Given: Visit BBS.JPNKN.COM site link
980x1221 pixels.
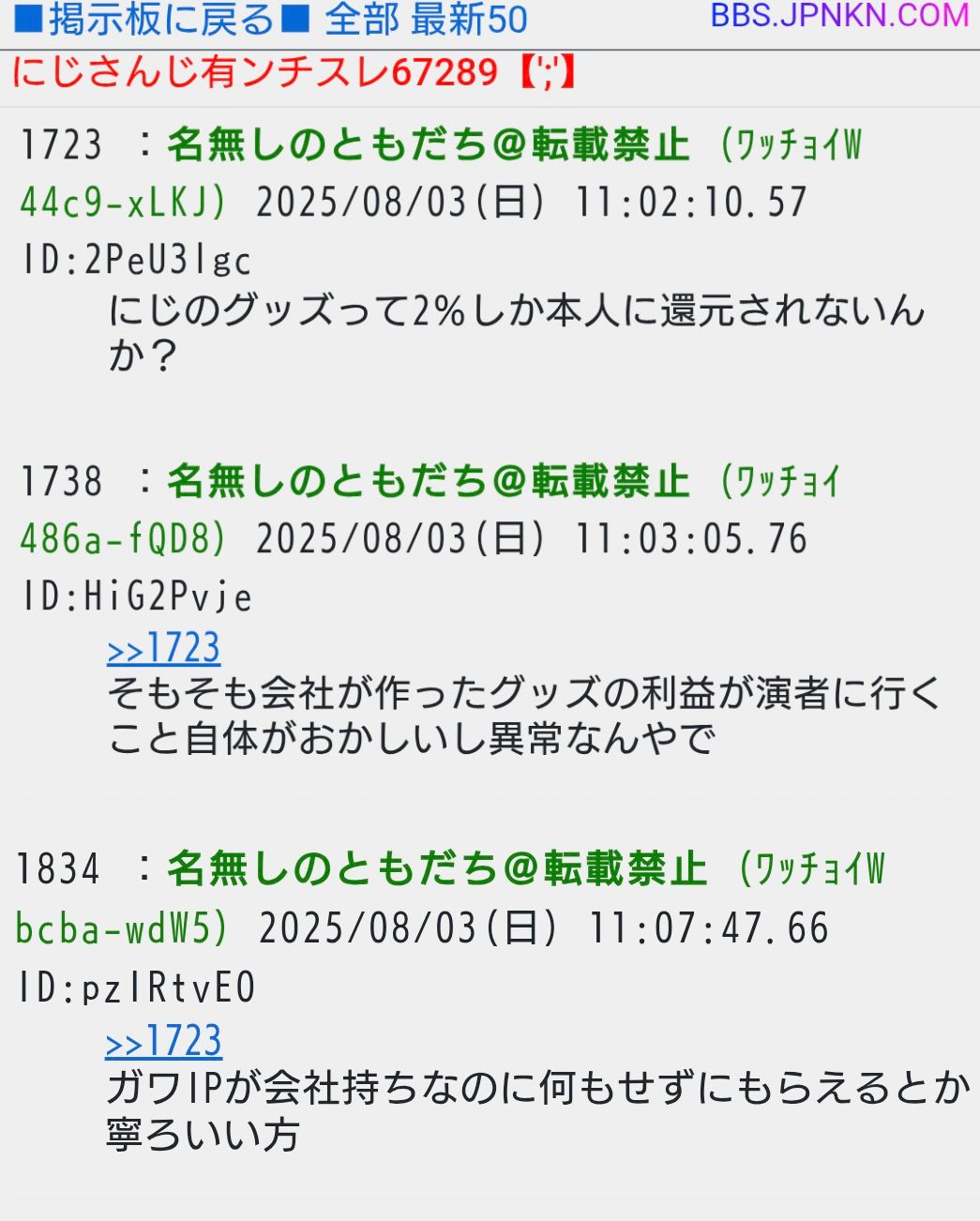Looking at the screenshot, I should click(x=839, y=16).
